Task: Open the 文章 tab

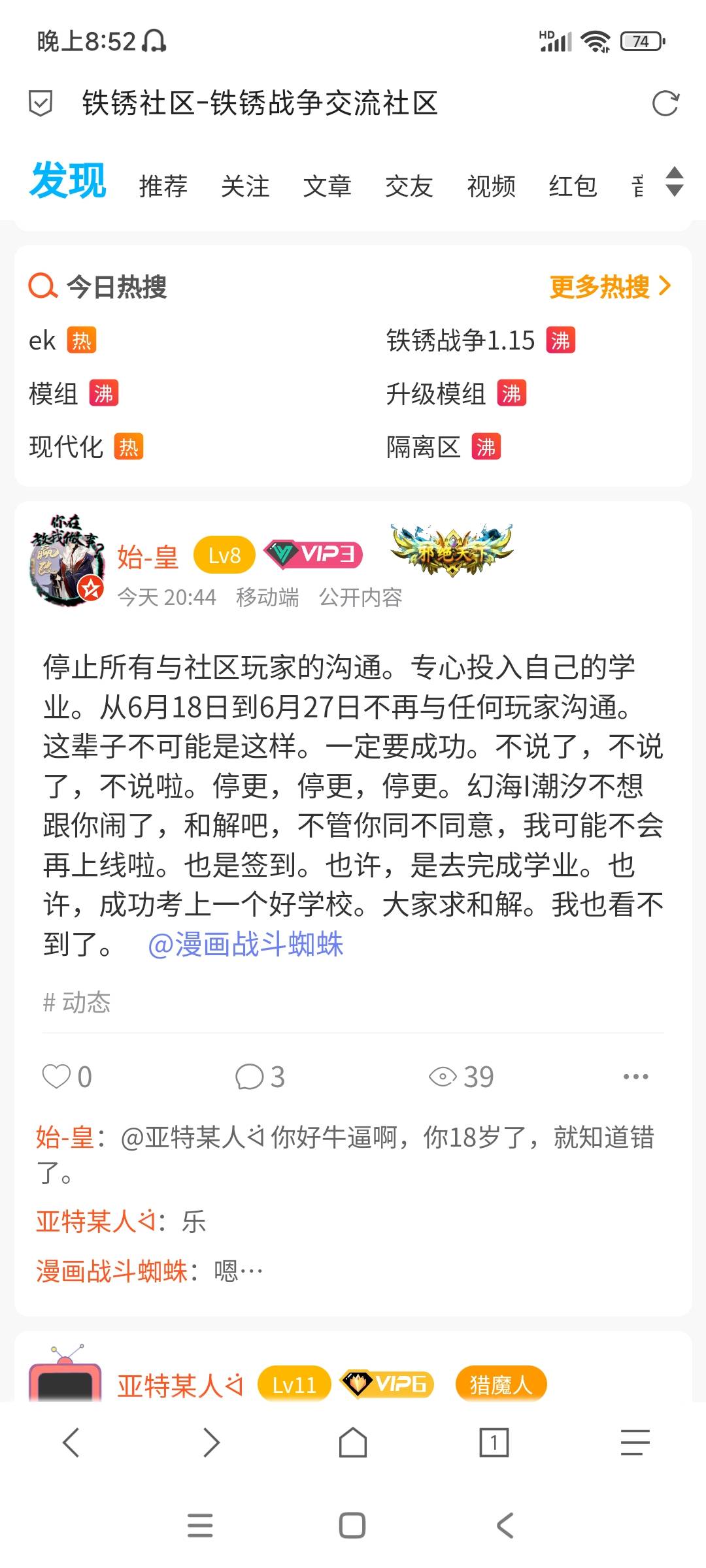Action: pyautogui.click(x=327, y=186)
